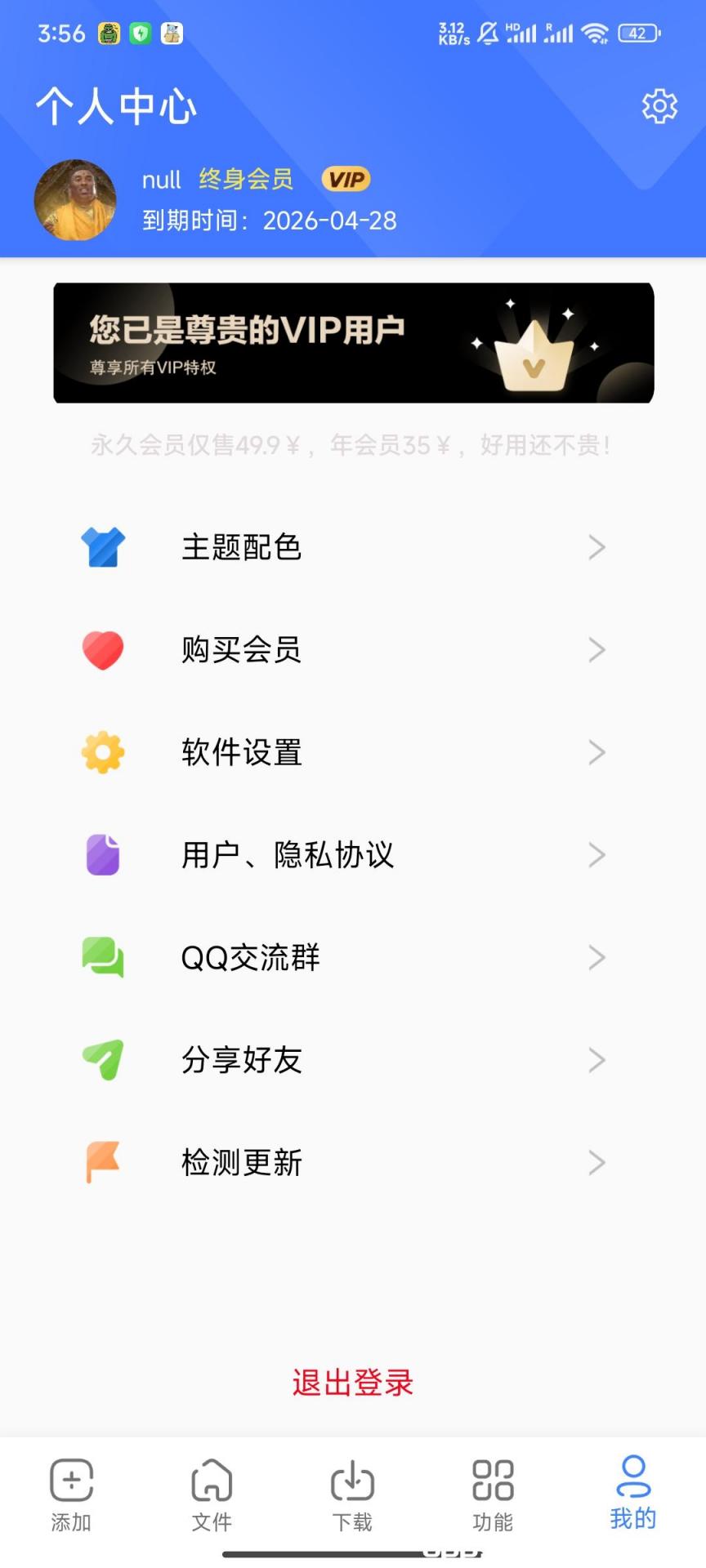Switch to the 添加 tab
This screenshot has width=706, height=1568.
click(x=71, y=1494)
